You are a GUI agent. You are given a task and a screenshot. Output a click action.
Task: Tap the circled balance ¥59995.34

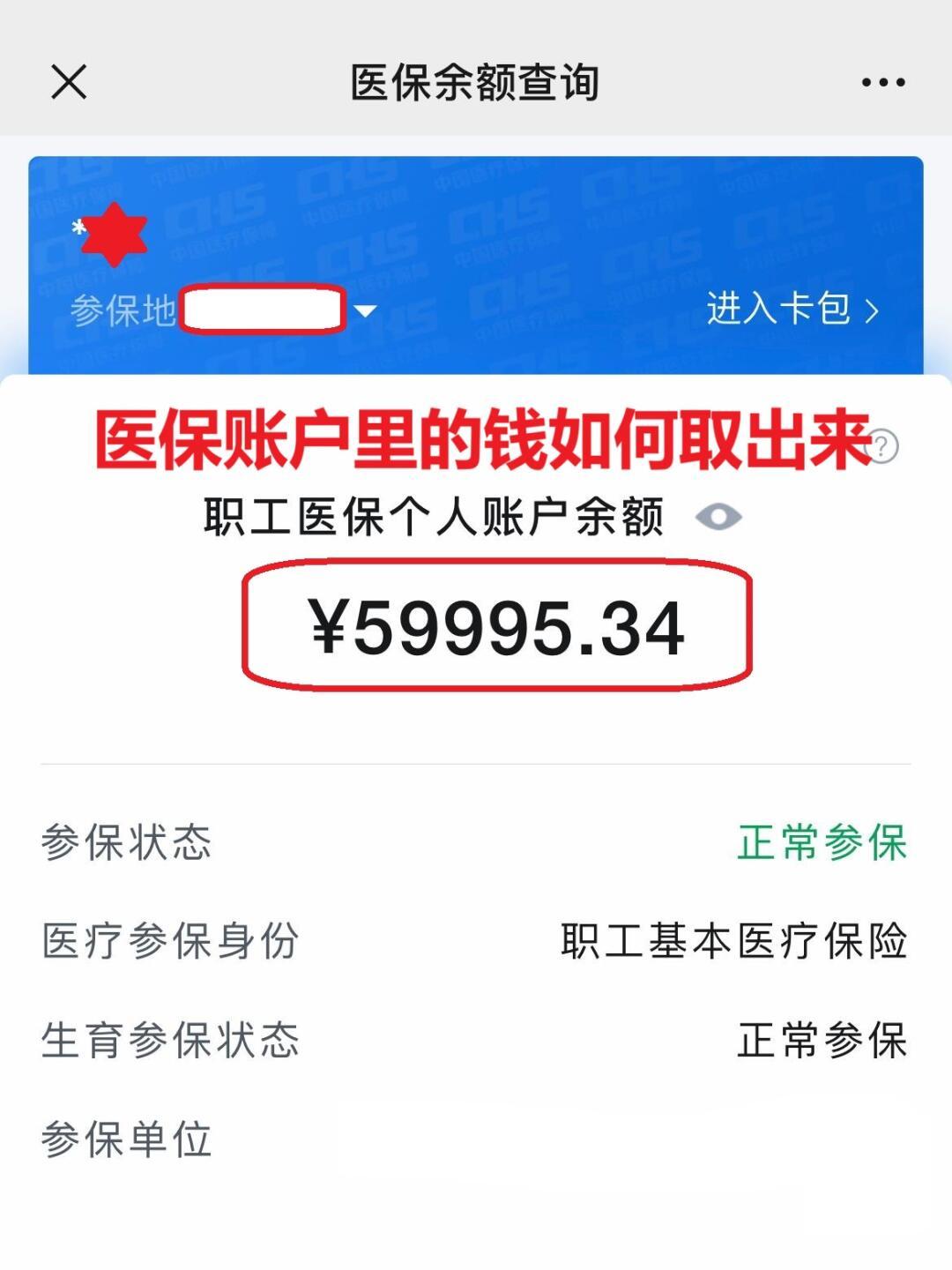pyautogui.click(x=498, y=630)
